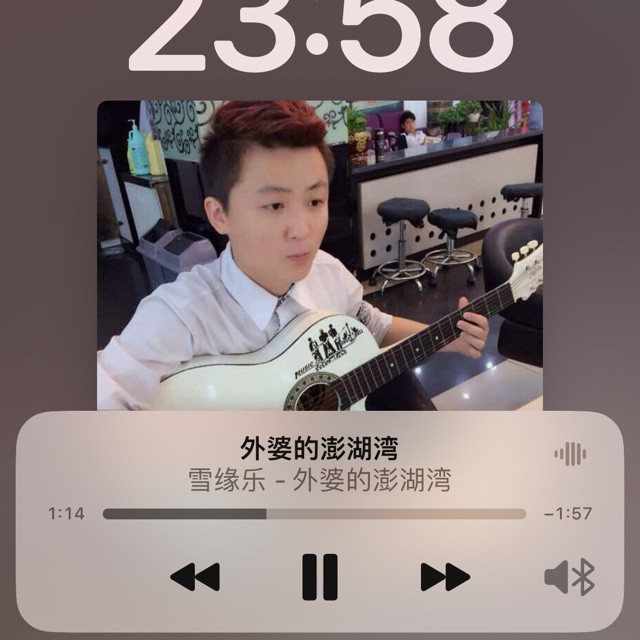Pause the song 外婆的澎湖湾

click(x=320, y=577)
